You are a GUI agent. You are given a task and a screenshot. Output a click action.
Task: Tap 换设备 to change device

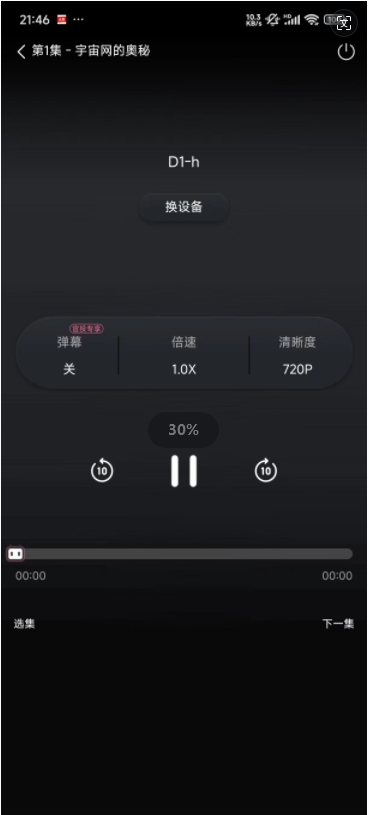(183, 207)
